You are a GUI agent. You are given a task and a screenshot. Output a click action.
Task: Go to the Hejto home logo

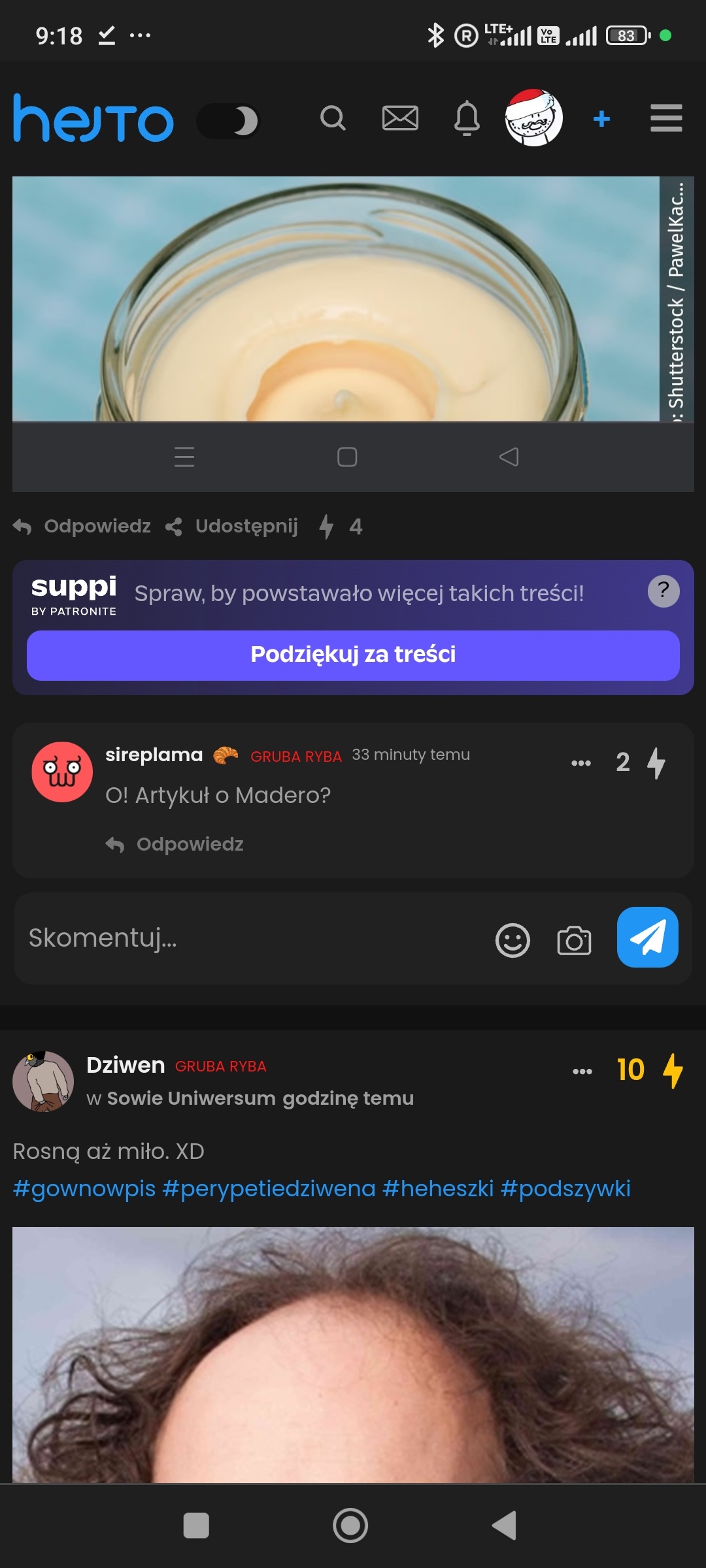point(93,119)
